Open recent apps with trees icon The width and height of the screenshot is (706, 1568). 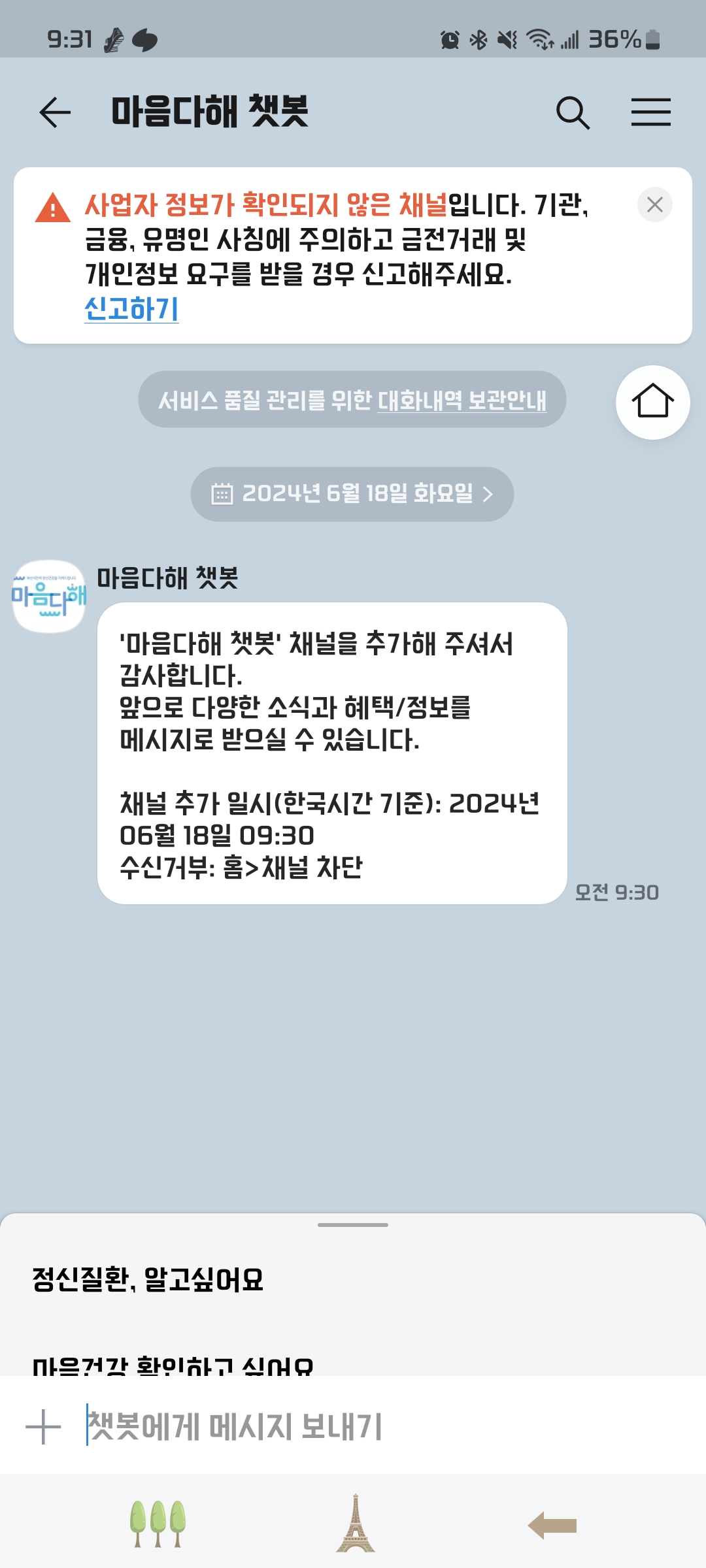pos(158,1524)
